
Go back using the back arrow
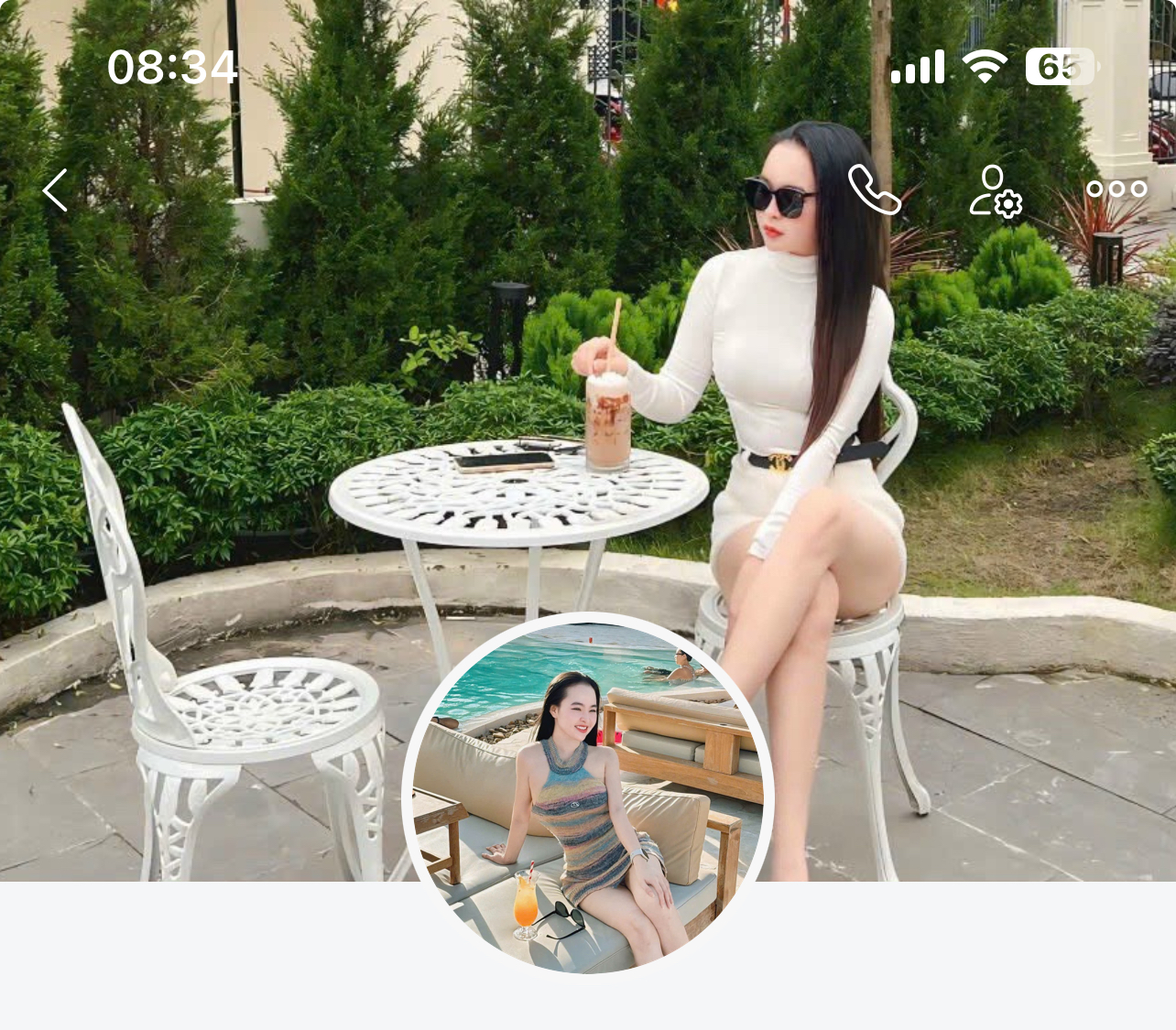click(56, 190)
